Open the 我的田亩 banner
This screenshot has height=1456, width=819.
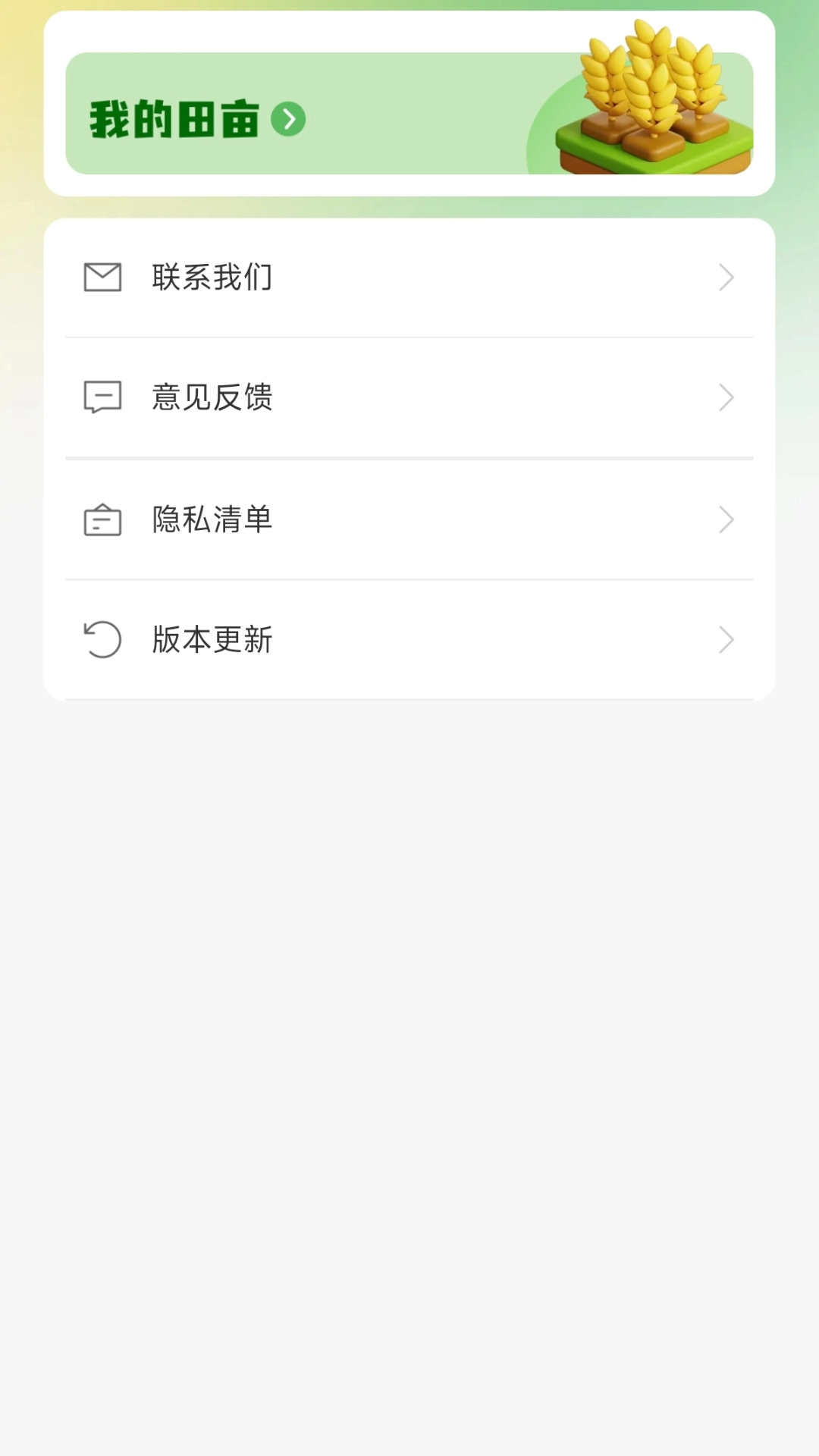click(408, 114)
